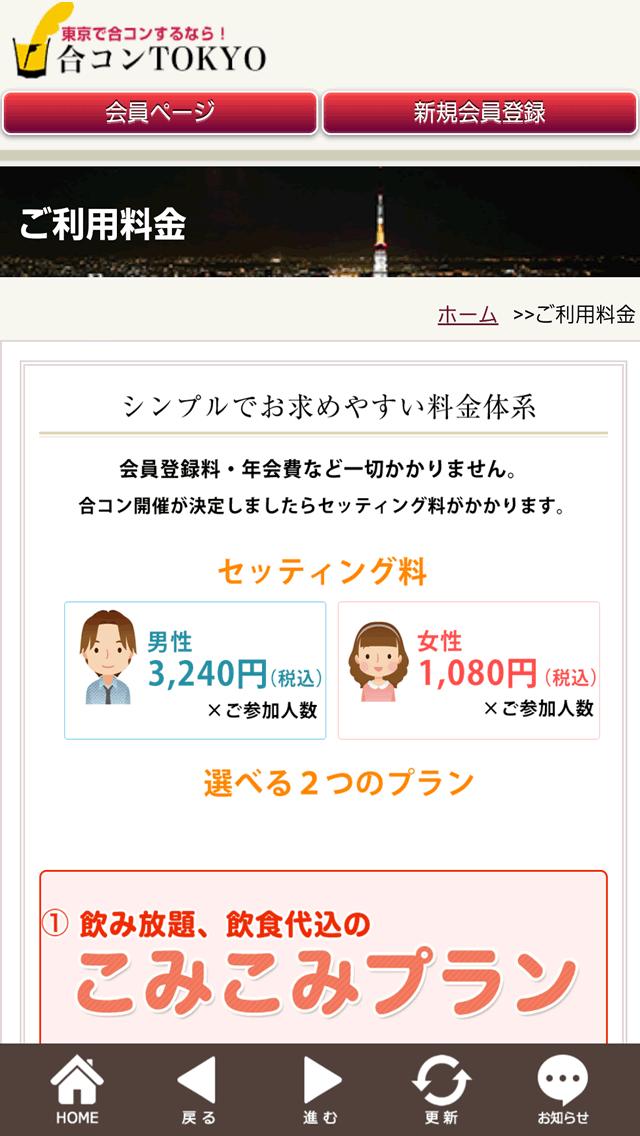
Task: Tap the 新規会員登録 registration button
Action: coord(479,113)
